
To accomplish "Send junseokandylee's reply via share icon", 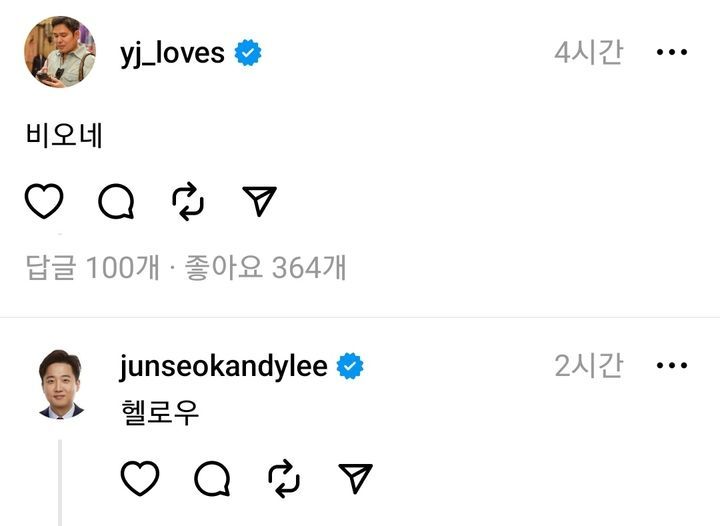I will click(355, 480).
